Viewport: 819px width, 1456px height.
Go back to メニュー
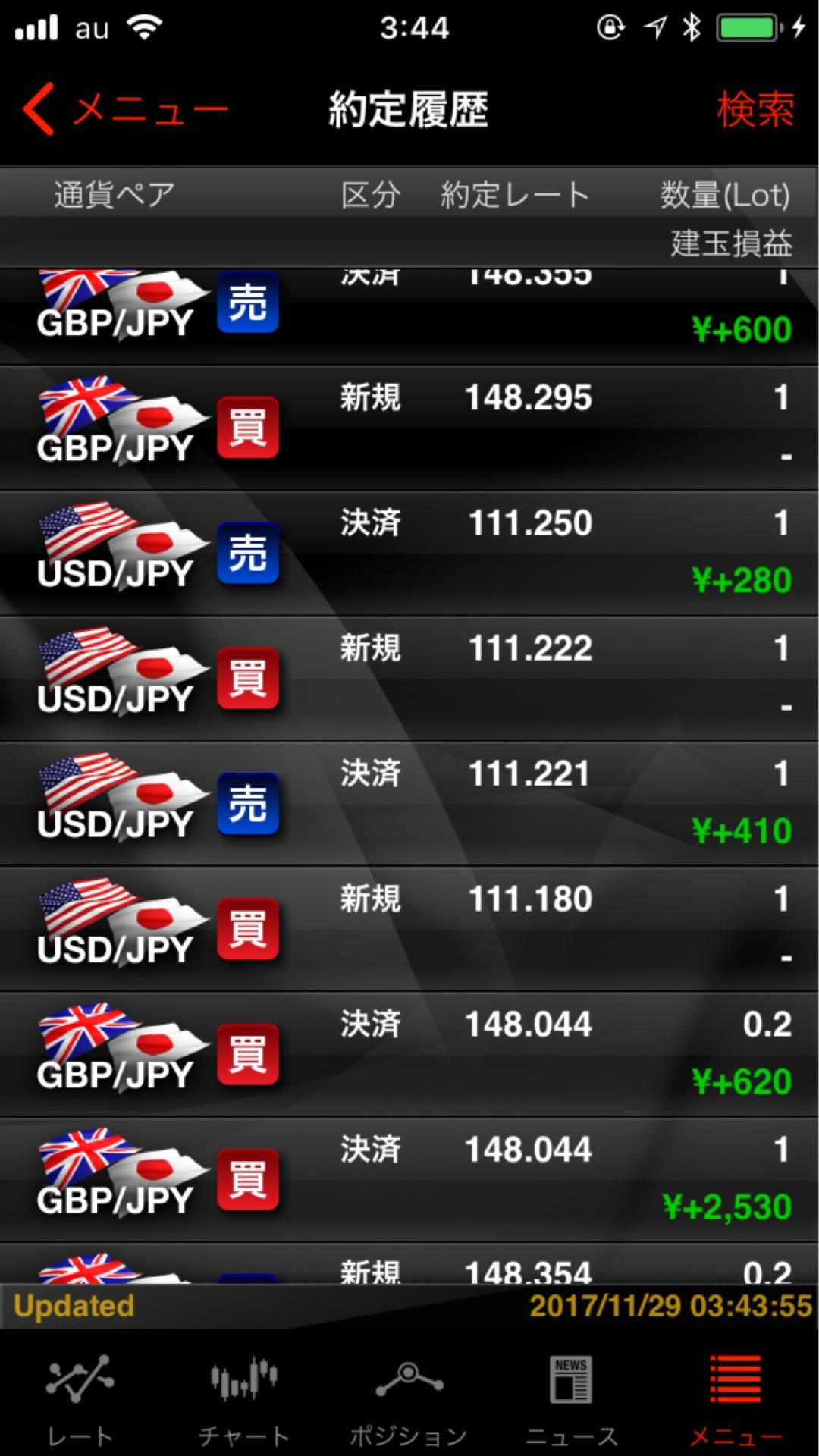pos(125,110)
